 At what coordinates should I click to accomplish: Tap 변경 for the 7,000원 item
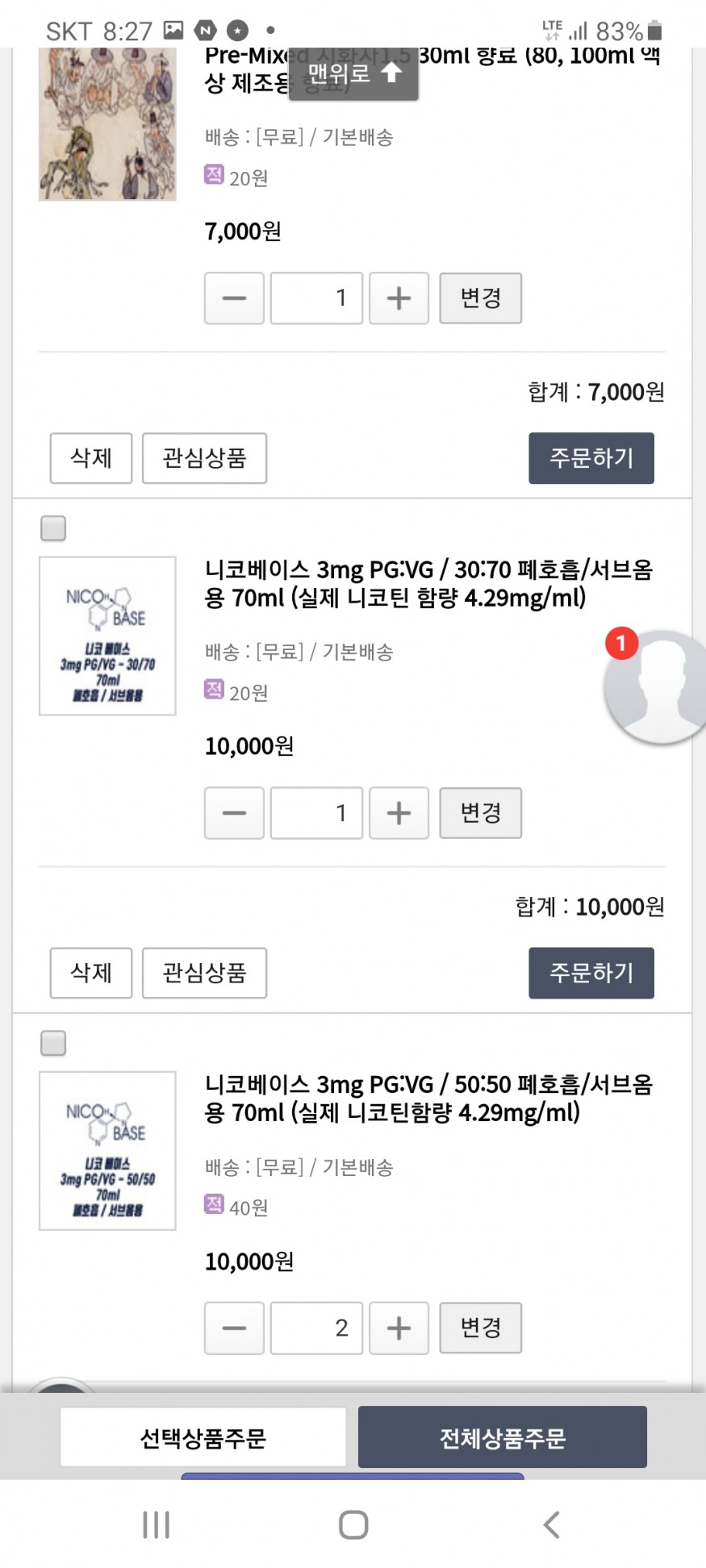pyautogui.click(x=480, y=298)
